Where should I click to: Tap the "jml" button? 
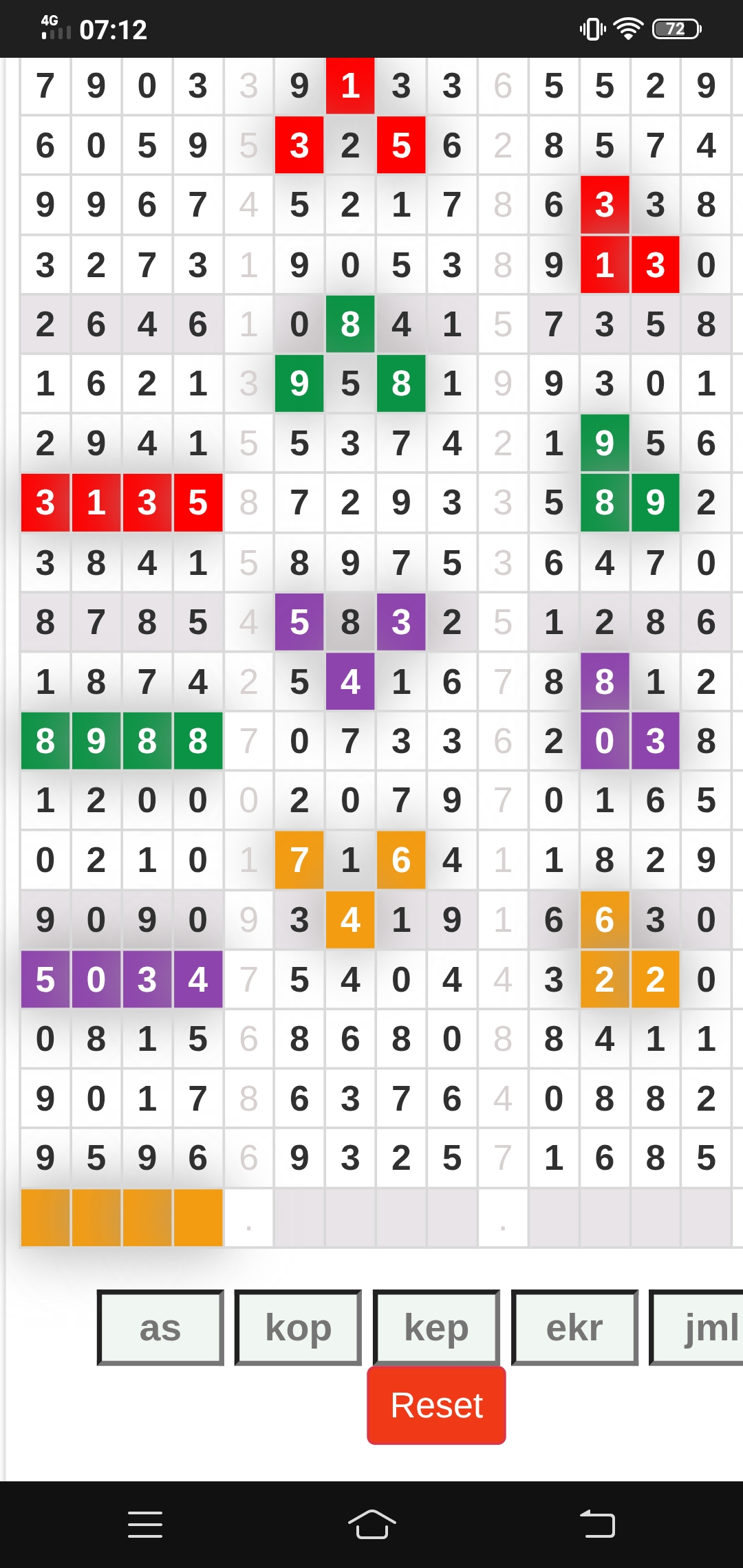coord(696,1327)
